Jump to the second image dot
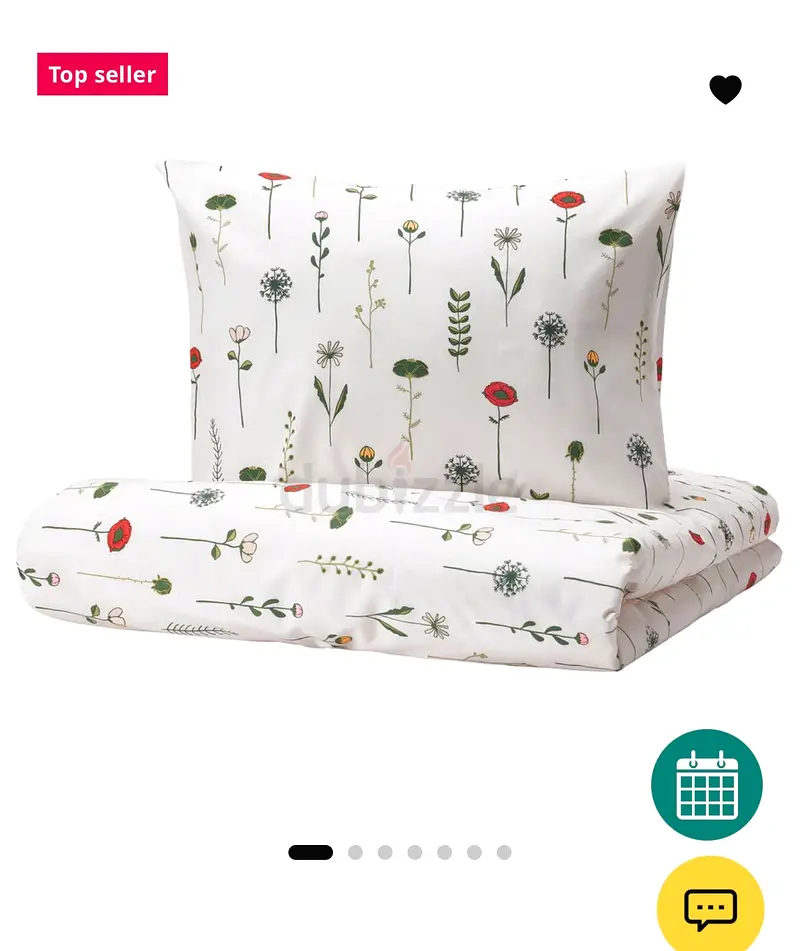This screenshot has width=800, height=951. (355, 852)
